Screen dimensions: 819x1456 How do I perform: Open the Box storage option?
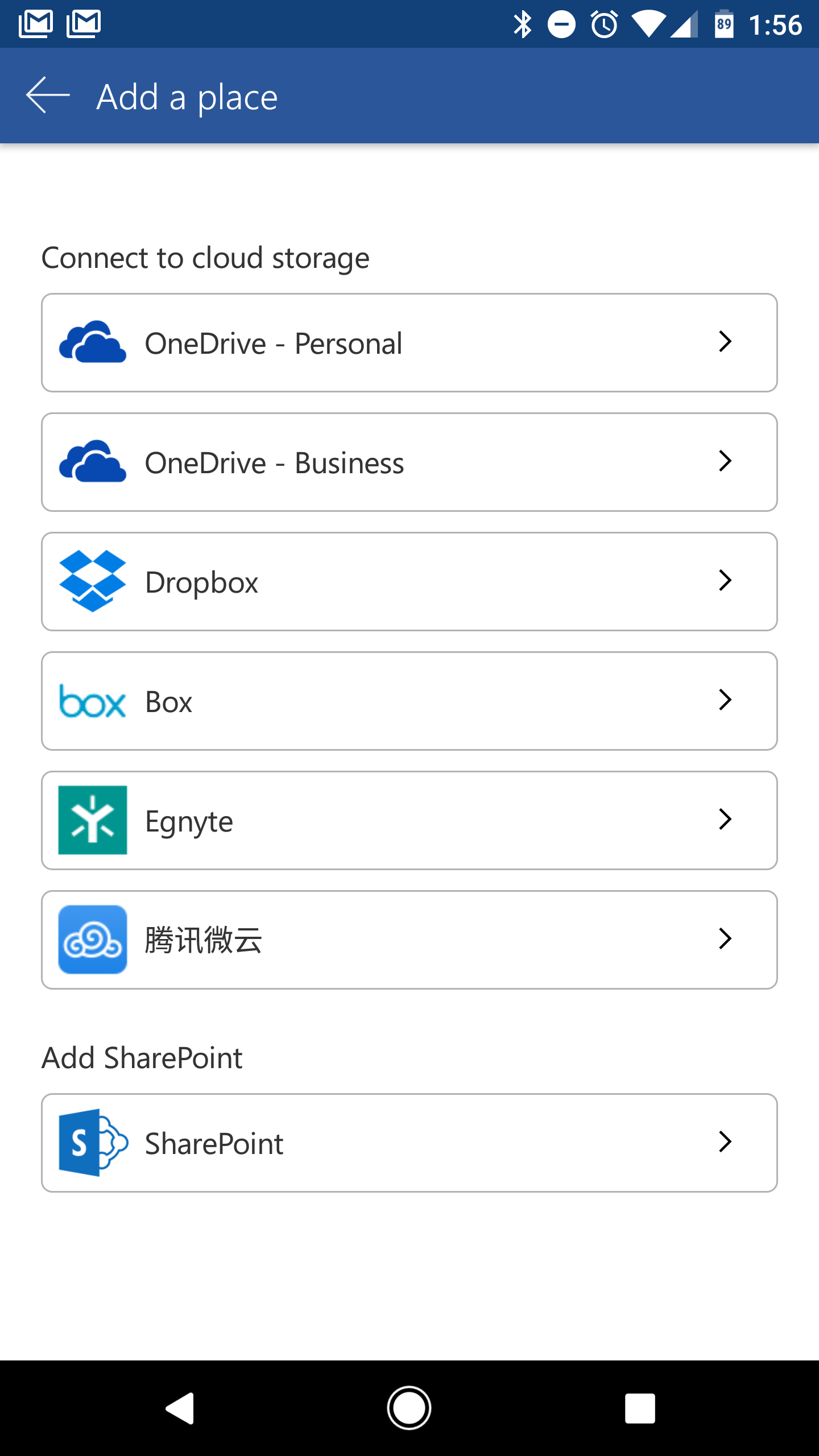coord(408,701)
